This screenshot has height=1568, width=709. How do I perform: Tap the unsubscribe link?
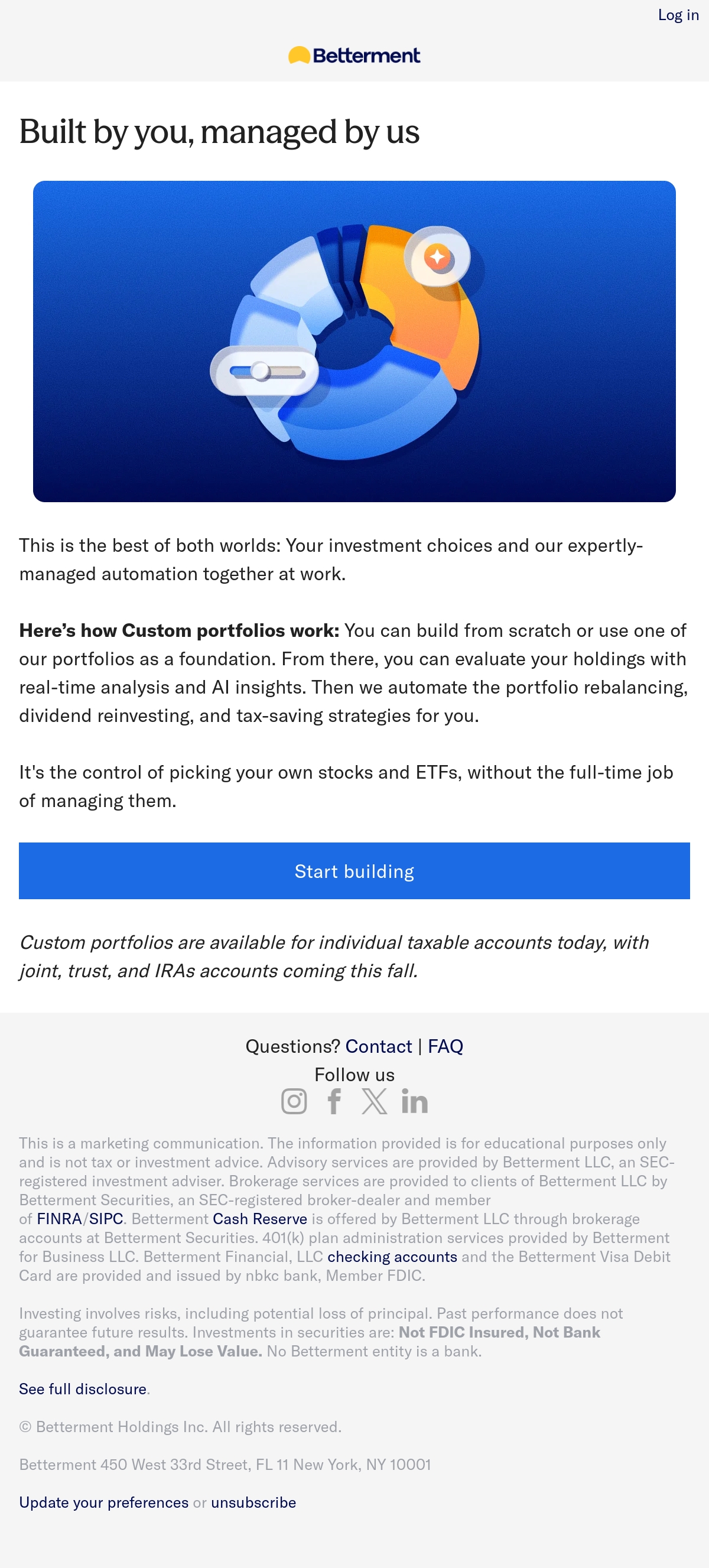(x=254, y=1502)
